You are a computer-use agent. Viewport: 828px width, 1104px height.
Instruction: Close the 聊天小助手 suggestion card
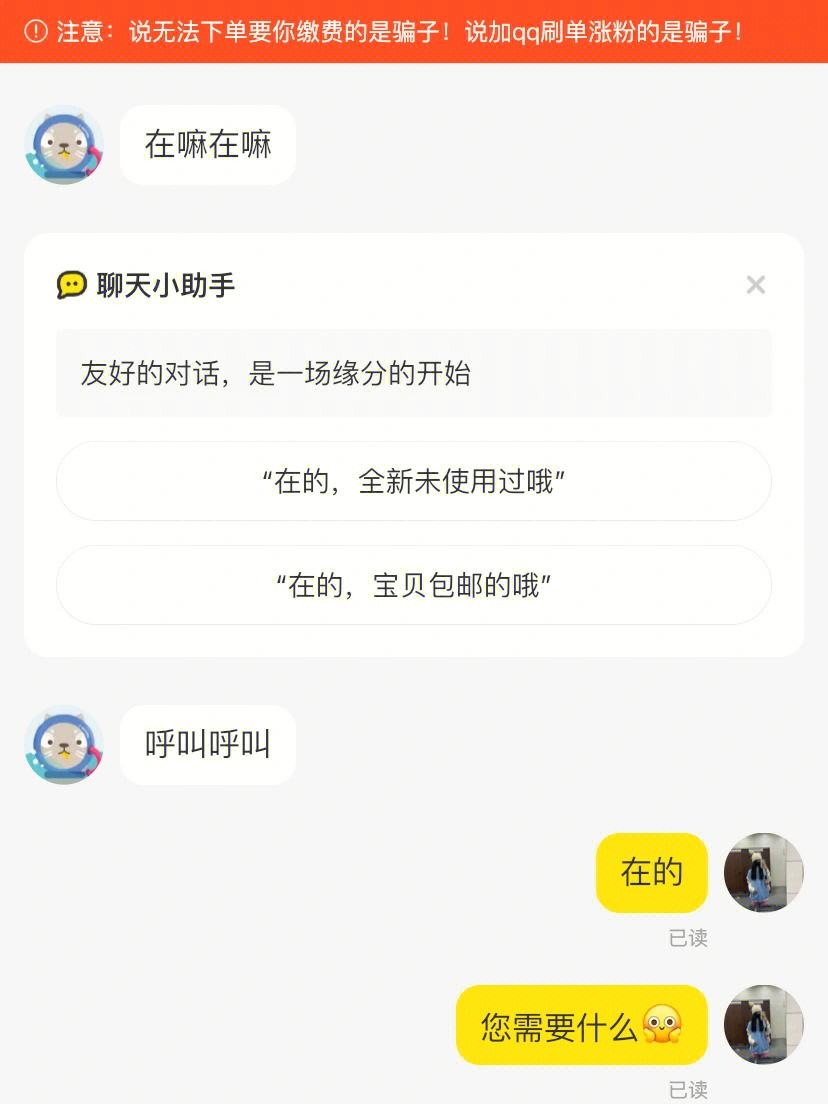pyautogui.click(x=755, y=285)
